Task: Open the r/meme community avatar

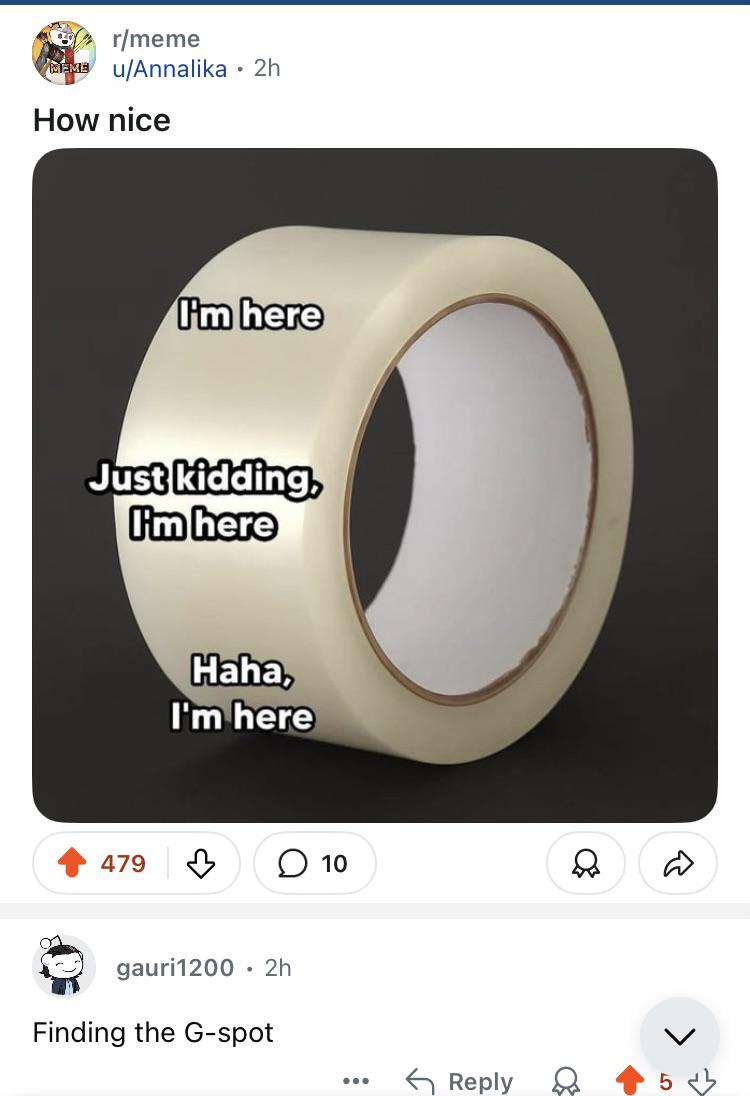Action: coord(64,54)
